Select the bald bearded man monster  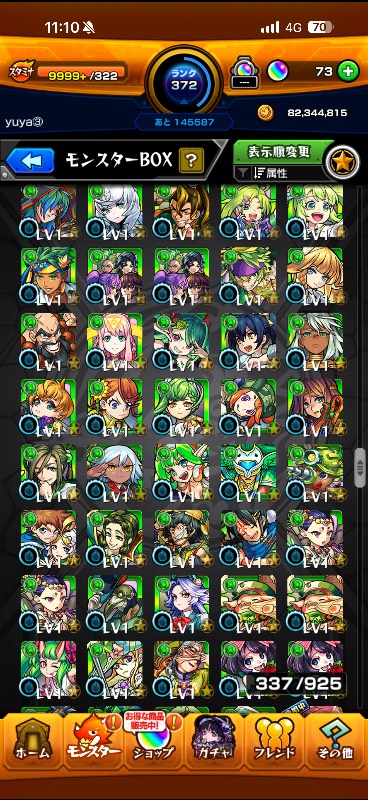[48, 341]
